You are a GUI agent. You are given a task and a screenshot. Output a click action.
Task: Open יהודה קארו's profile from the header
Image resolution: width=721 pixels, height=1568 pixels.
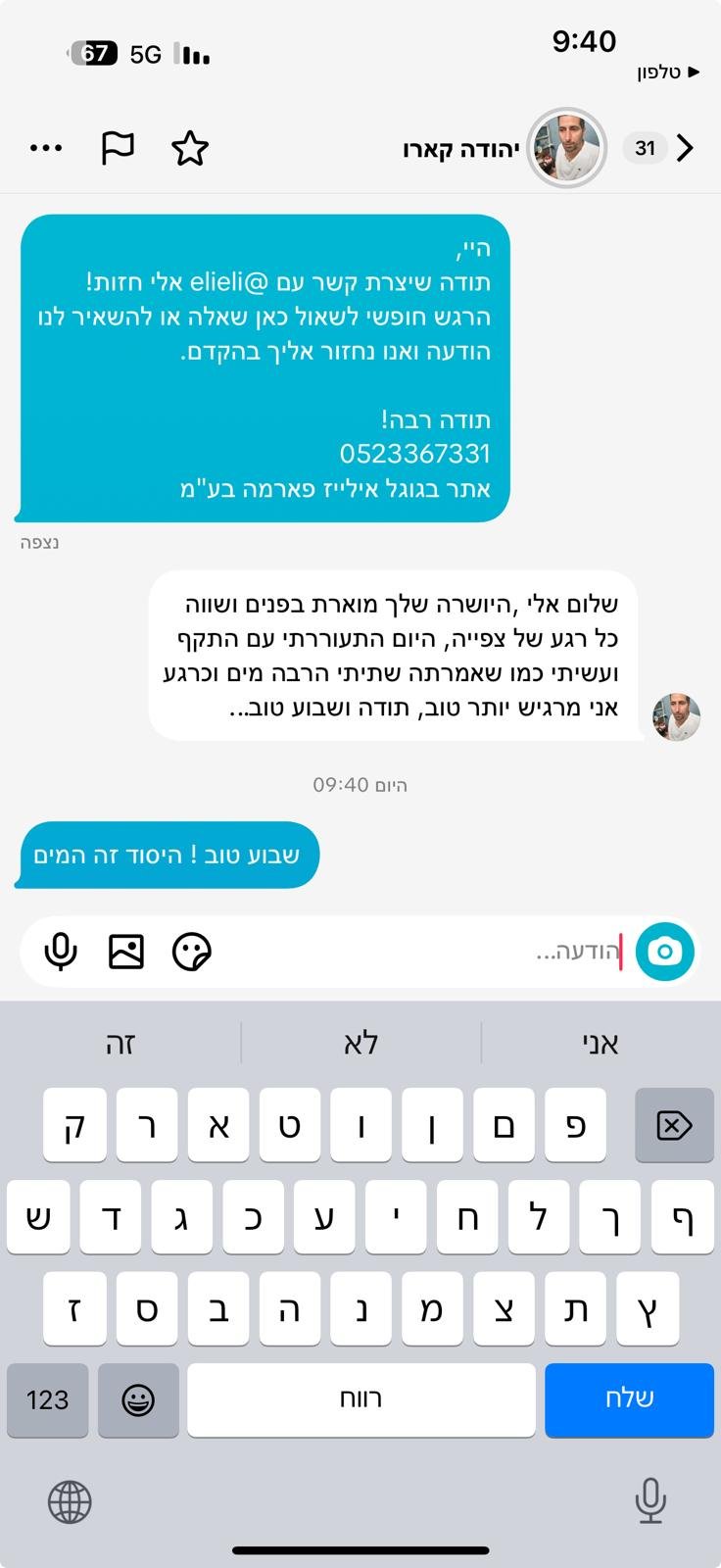point(566,148)
